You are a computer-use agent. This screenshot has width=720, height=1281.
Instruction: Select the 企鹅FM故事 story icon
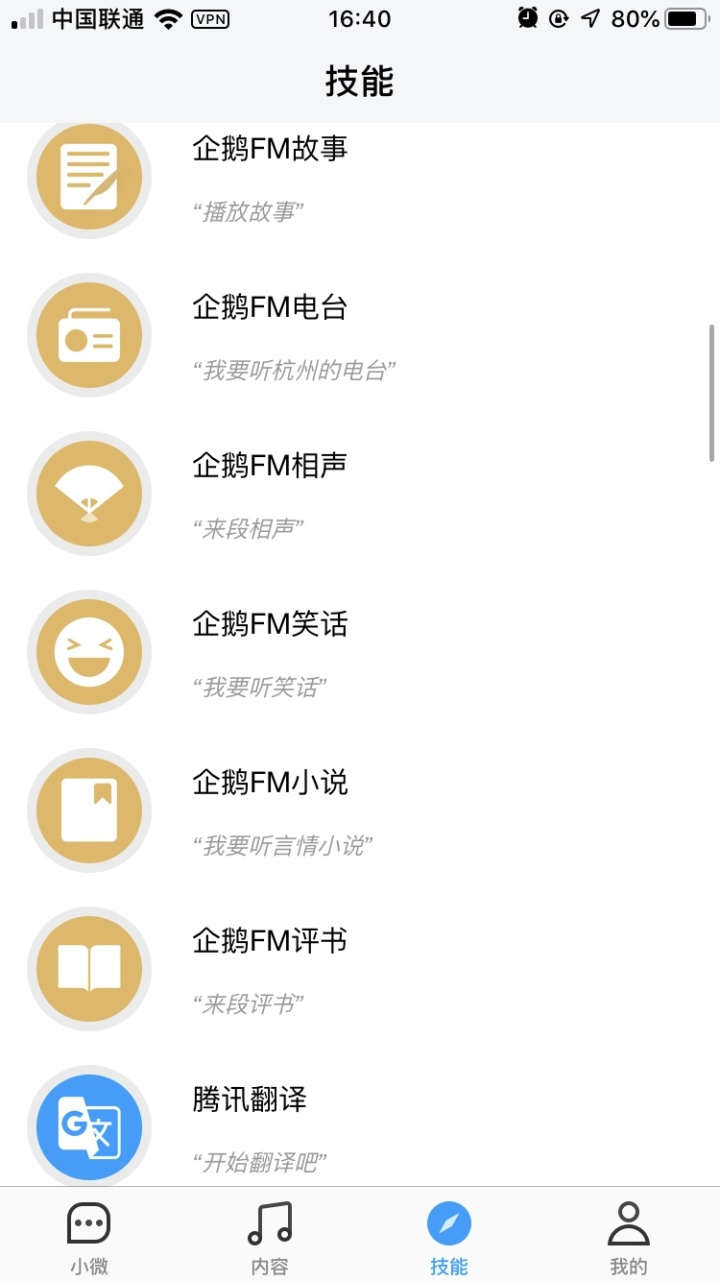(89, 175)
